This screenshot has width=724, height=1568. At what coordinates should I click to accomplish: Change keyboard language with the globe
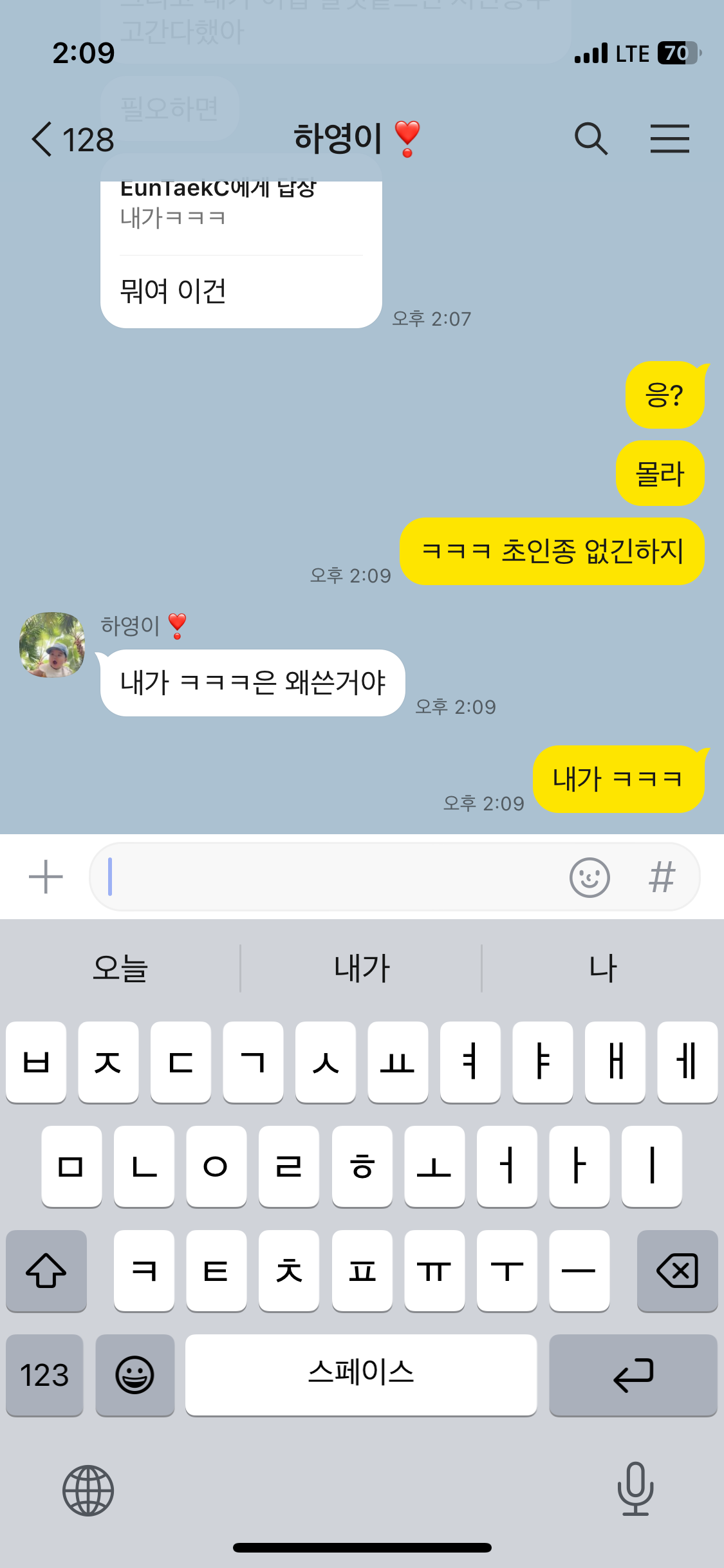pyautogui.click(x=88, y=1490)
